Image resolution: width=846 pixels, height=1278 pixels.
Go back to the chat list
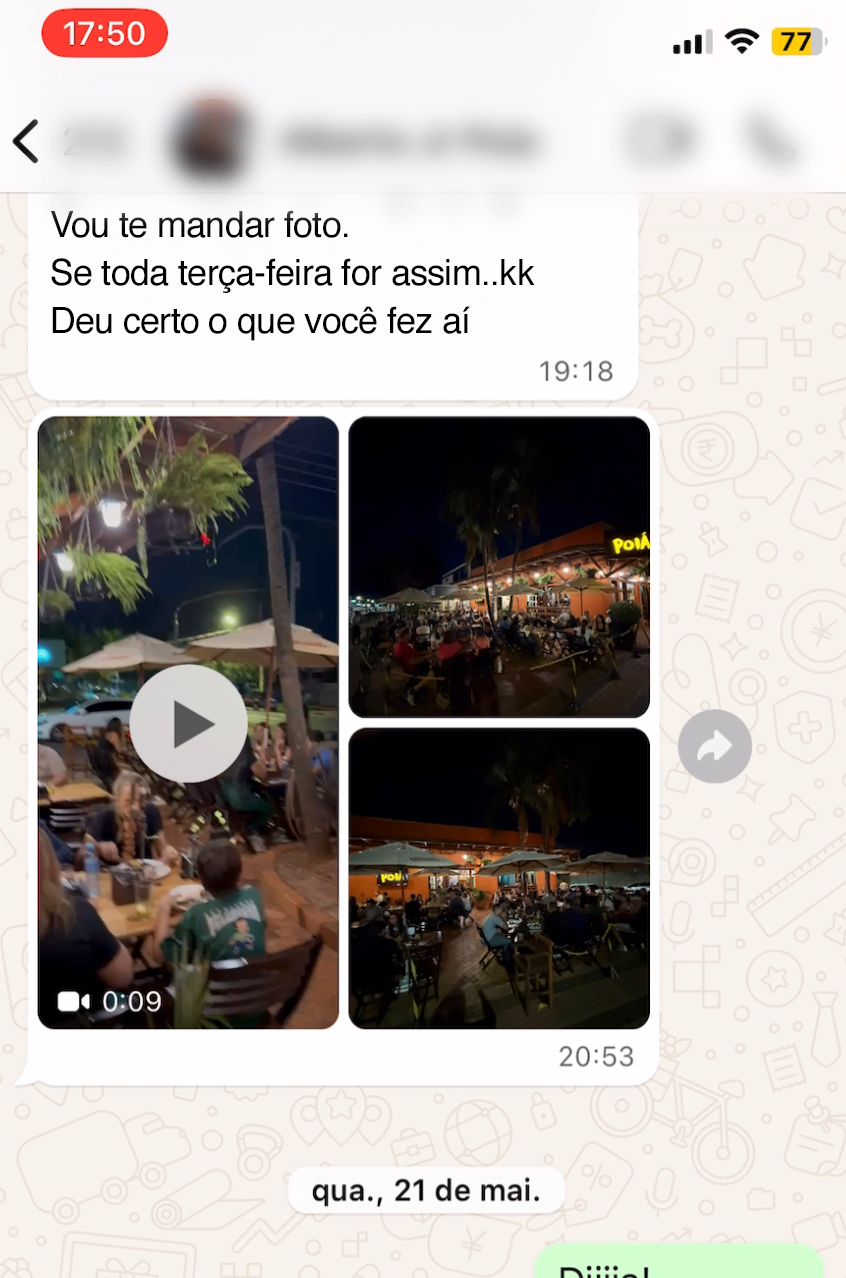coord(26,141)
